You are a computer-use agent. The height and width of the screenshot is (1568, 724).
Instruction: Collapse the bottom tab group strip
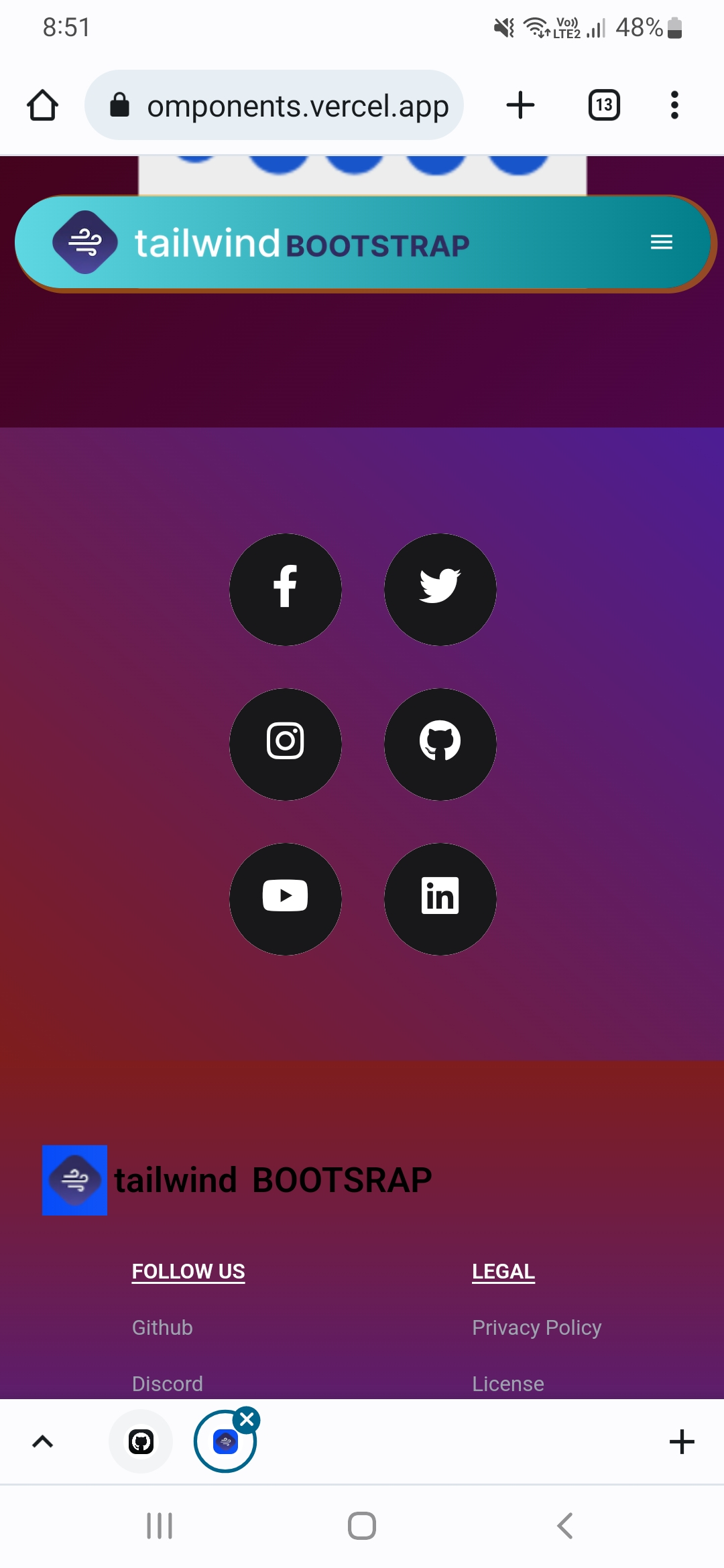coord(42,1442)
